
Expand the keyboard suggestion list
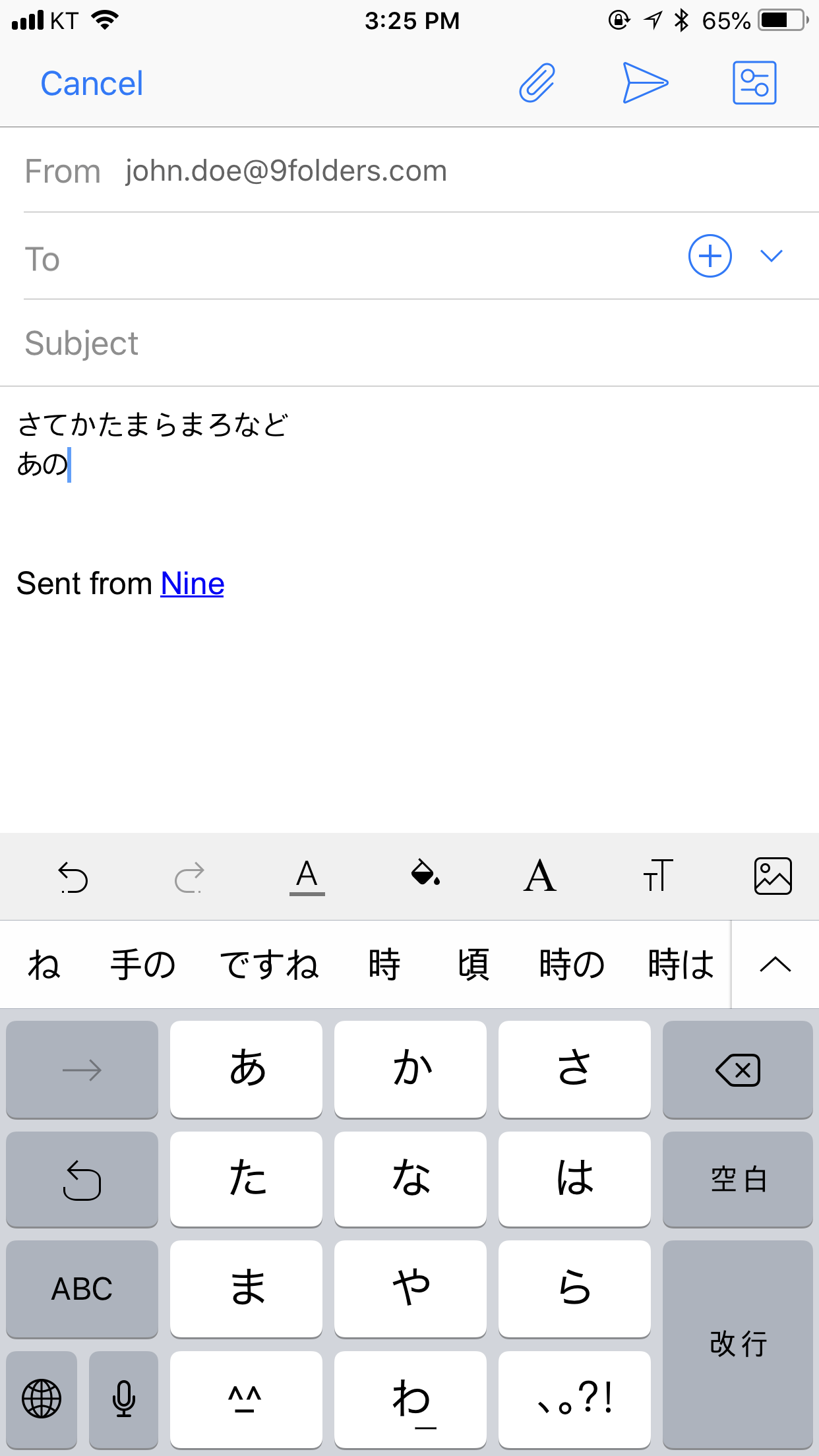[775, 965]
